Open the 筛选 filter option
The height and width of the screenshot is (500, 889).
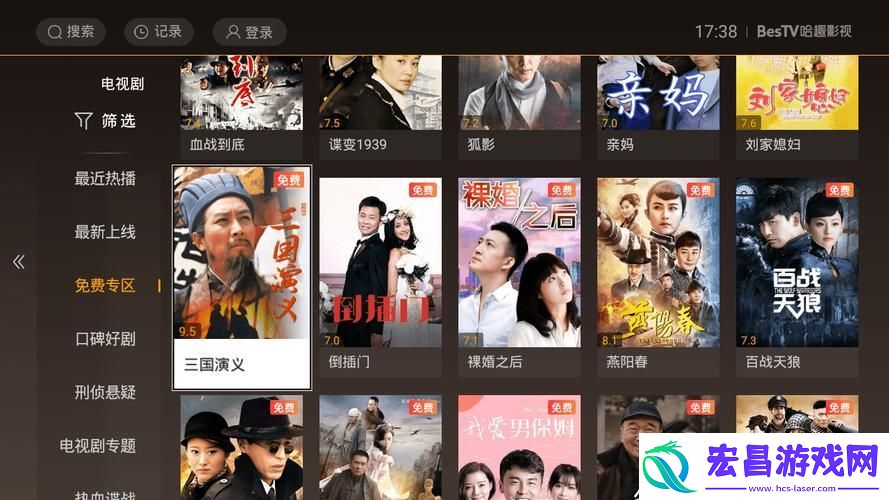[105, 121]
